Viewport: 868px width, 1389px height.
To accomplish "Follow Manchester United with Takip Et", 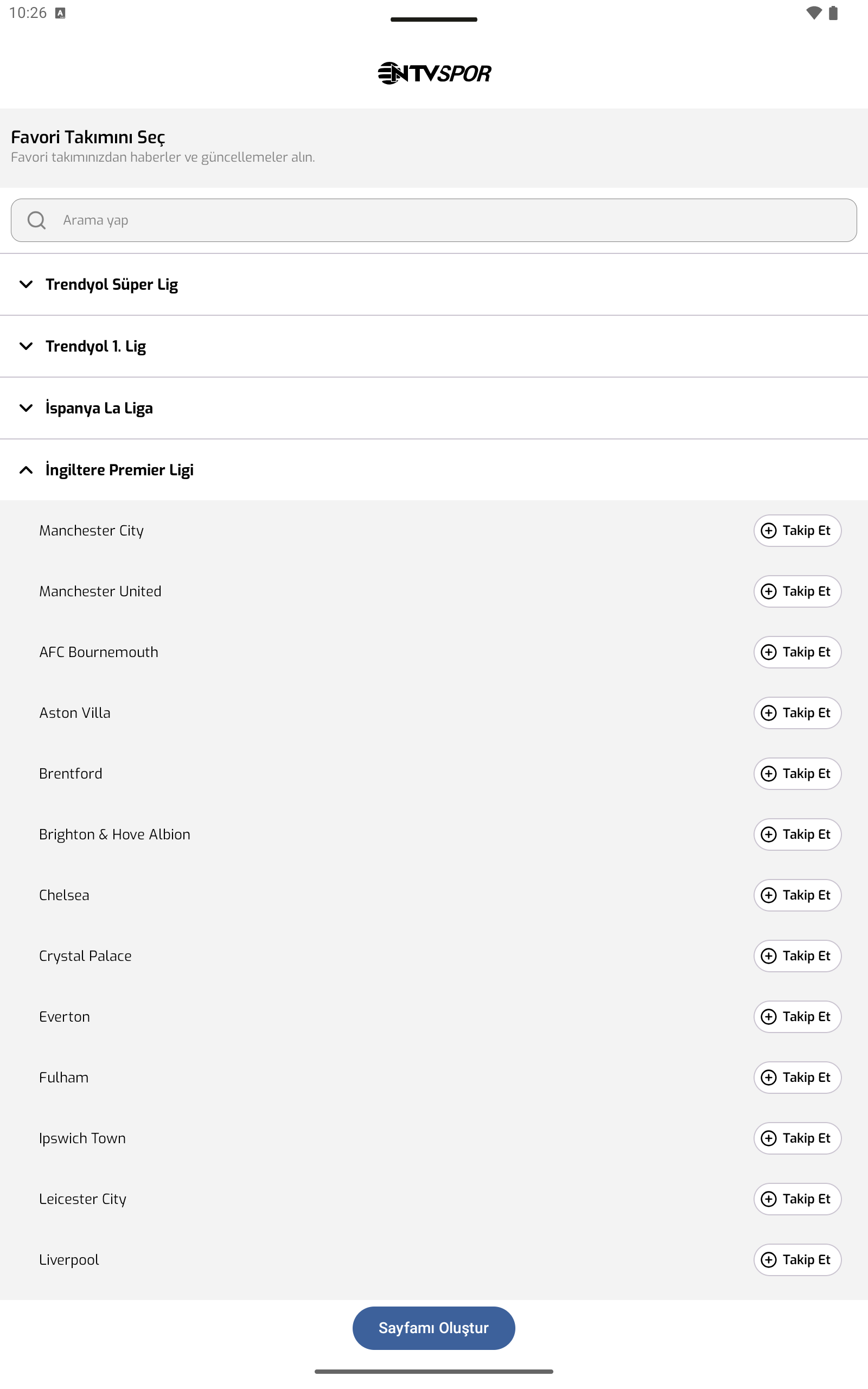I will pos(797,591).
